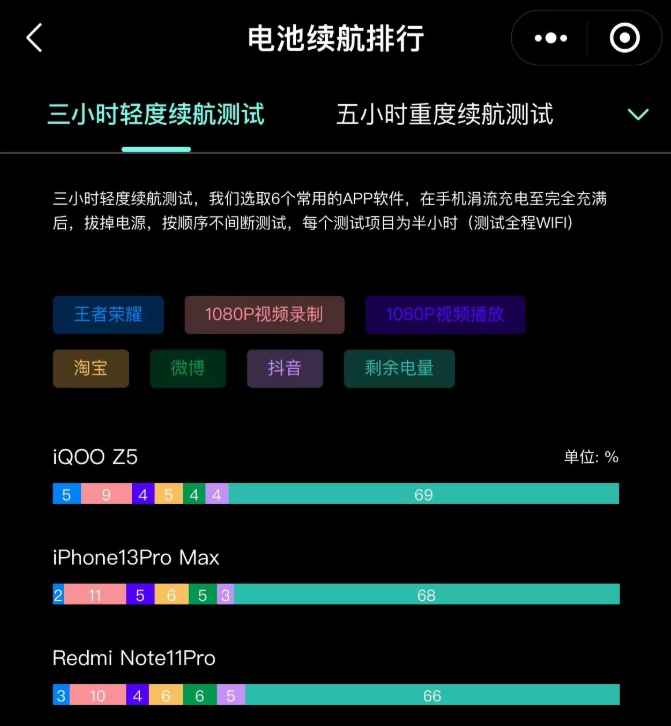Go back using the top-left arrow
This screenshot has width=671, height=726.
(x=34, y=39)
